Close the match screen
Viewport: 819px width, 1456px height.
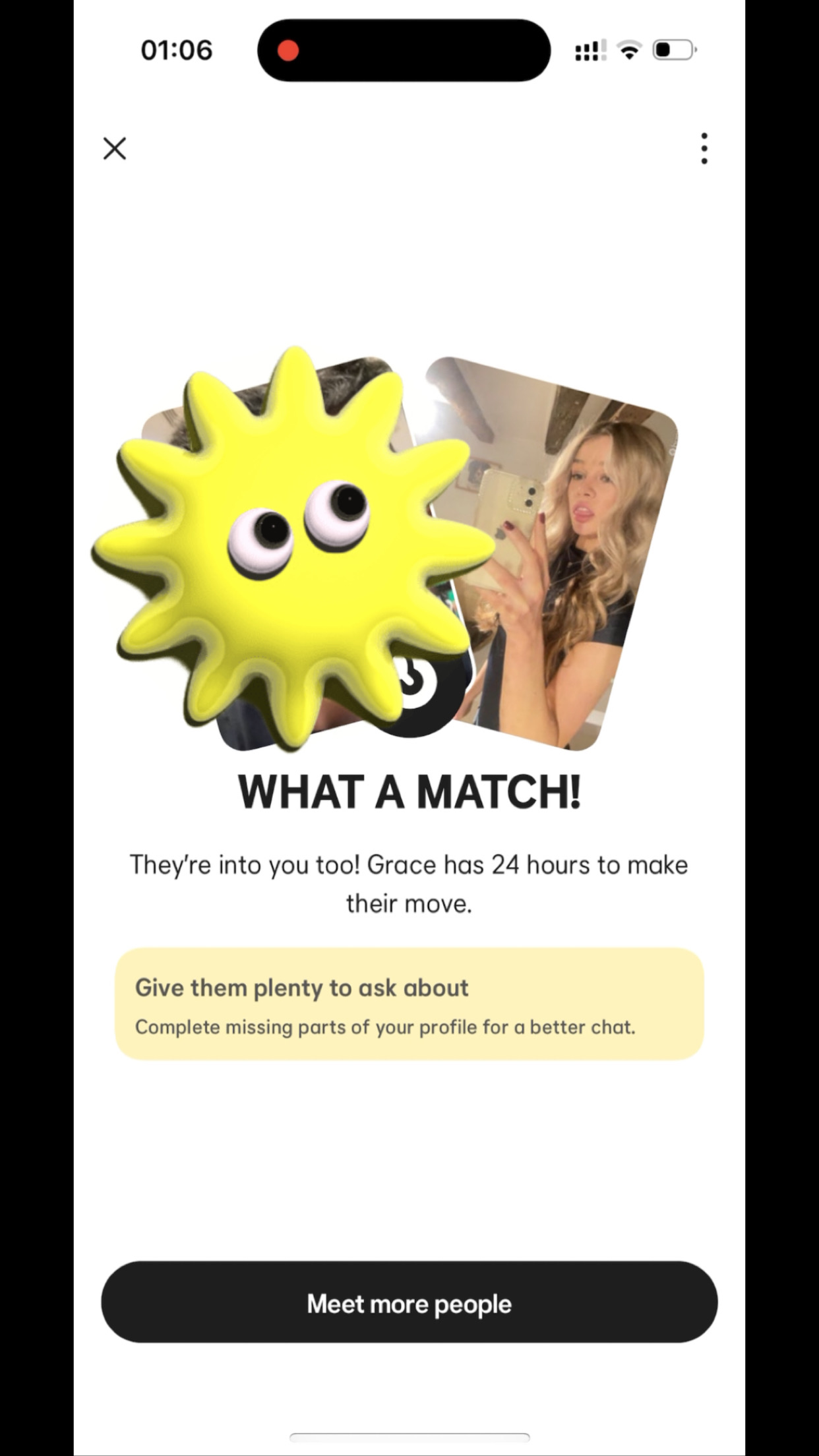click(x=115, y=148)
